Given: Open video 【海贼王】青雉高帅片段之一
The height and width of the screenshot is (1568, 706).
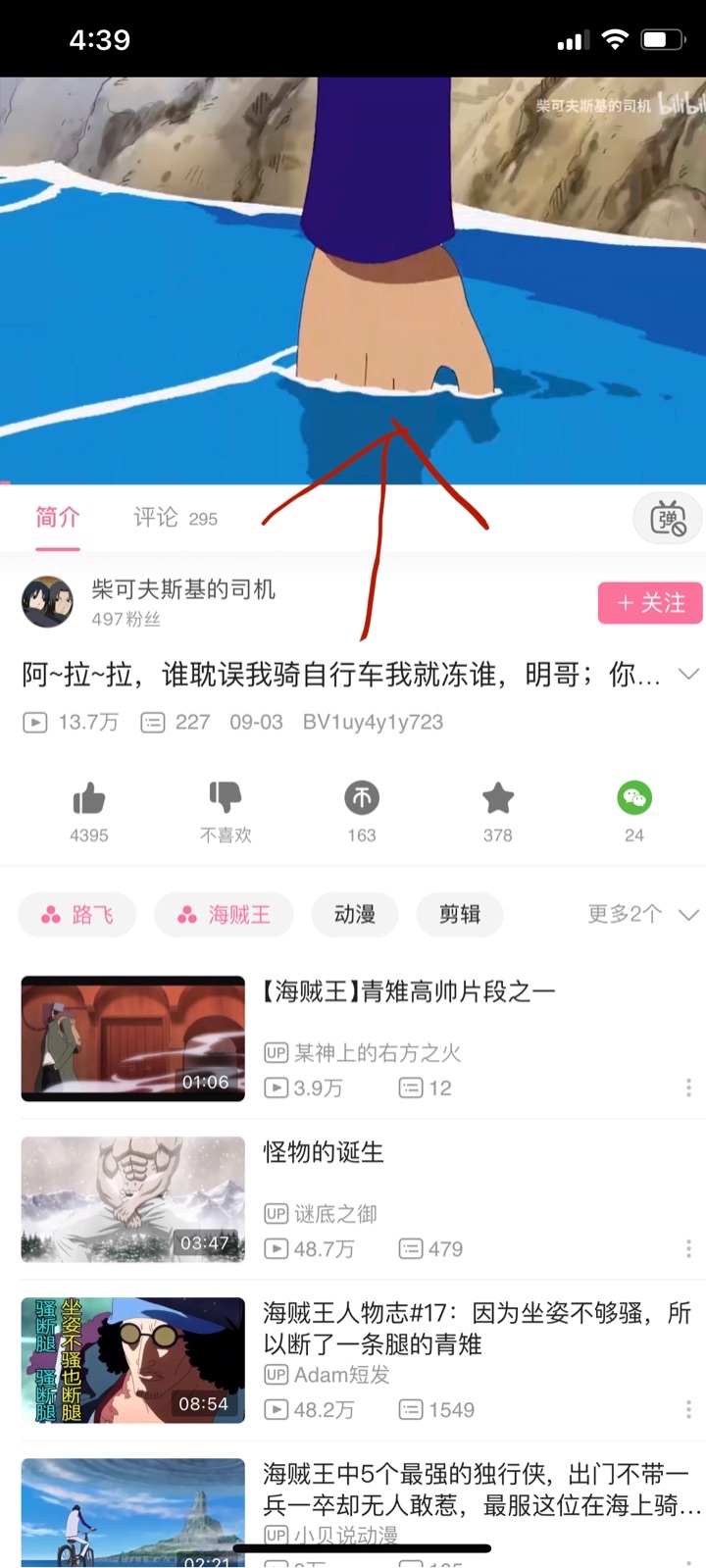Looking at the screenshot, I should [x=409, y=991].
